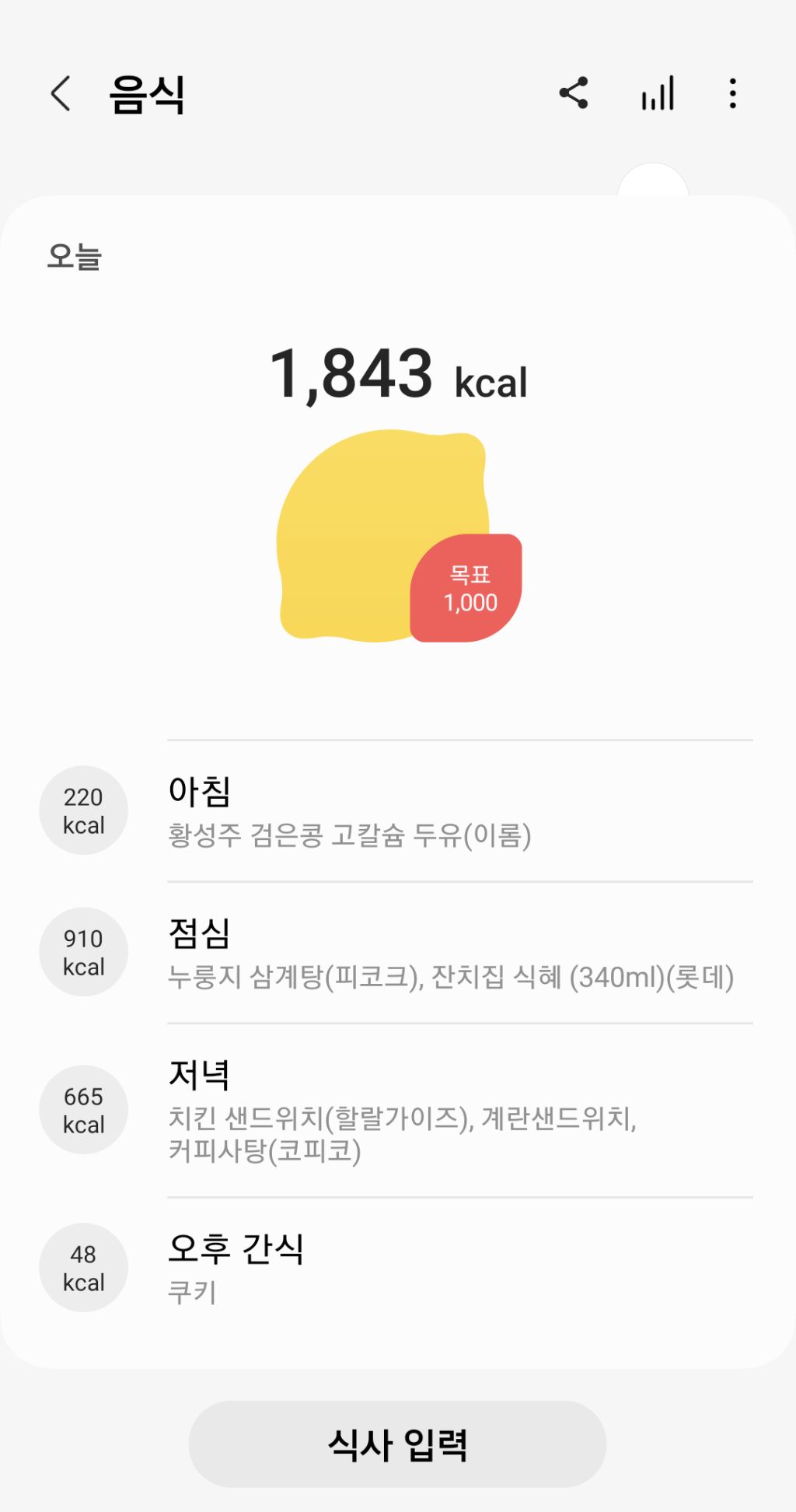Share today's food log

[x=575, y=93]
